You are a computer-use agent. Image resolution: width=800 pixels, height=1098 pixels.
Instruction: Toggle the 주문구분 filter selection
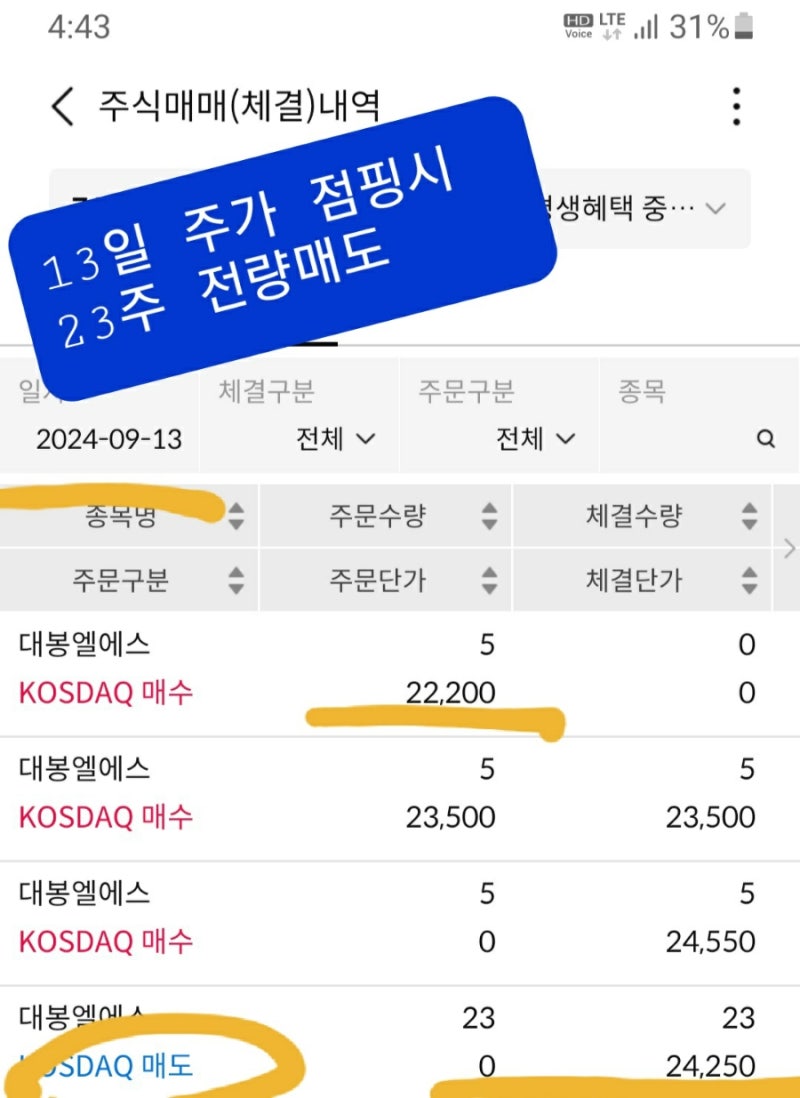click(x=535, y=439)
